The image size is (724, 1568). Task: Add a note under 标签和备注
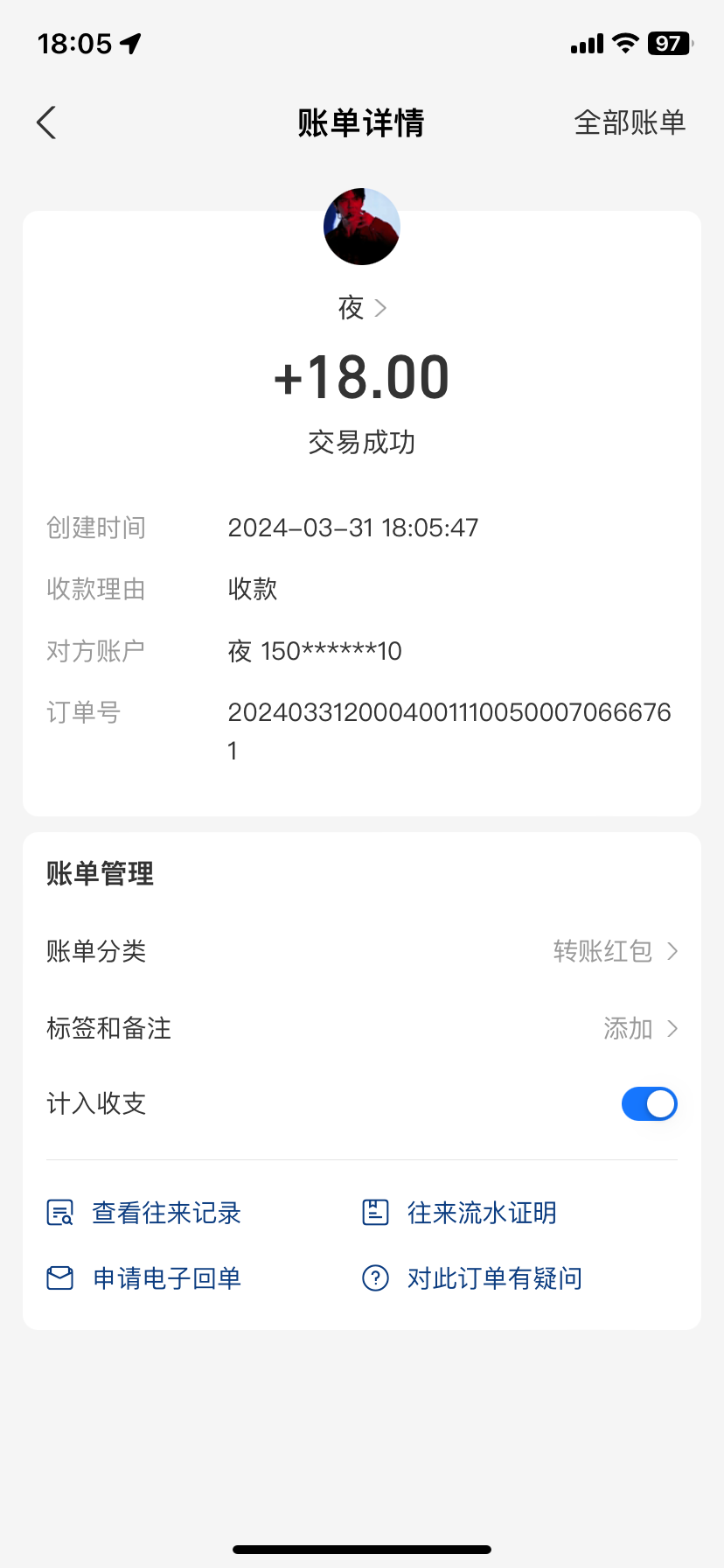coord(639,1028)
